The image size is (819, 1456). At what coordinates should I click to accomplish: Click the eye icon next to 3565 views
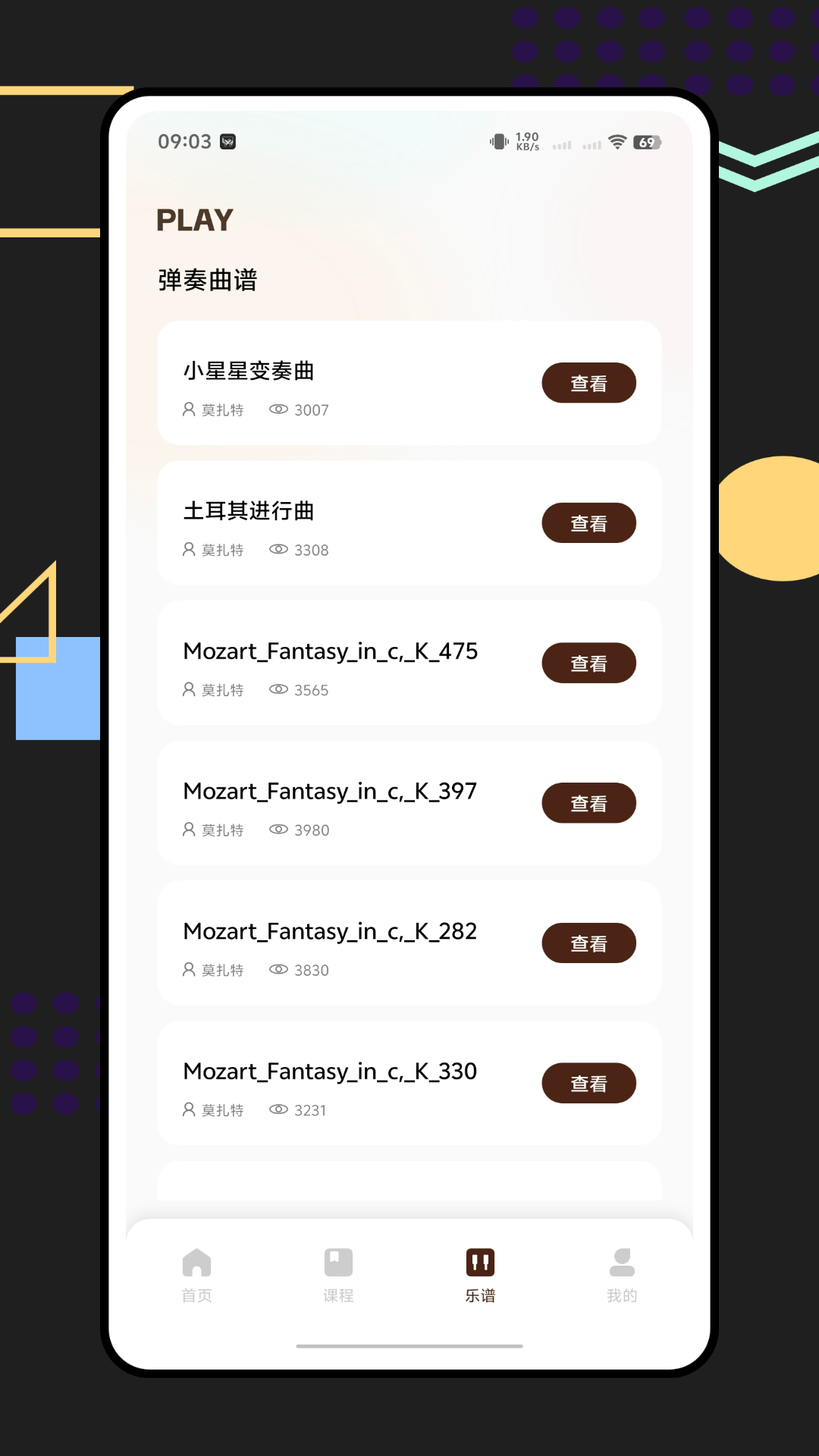click(279, 689)
